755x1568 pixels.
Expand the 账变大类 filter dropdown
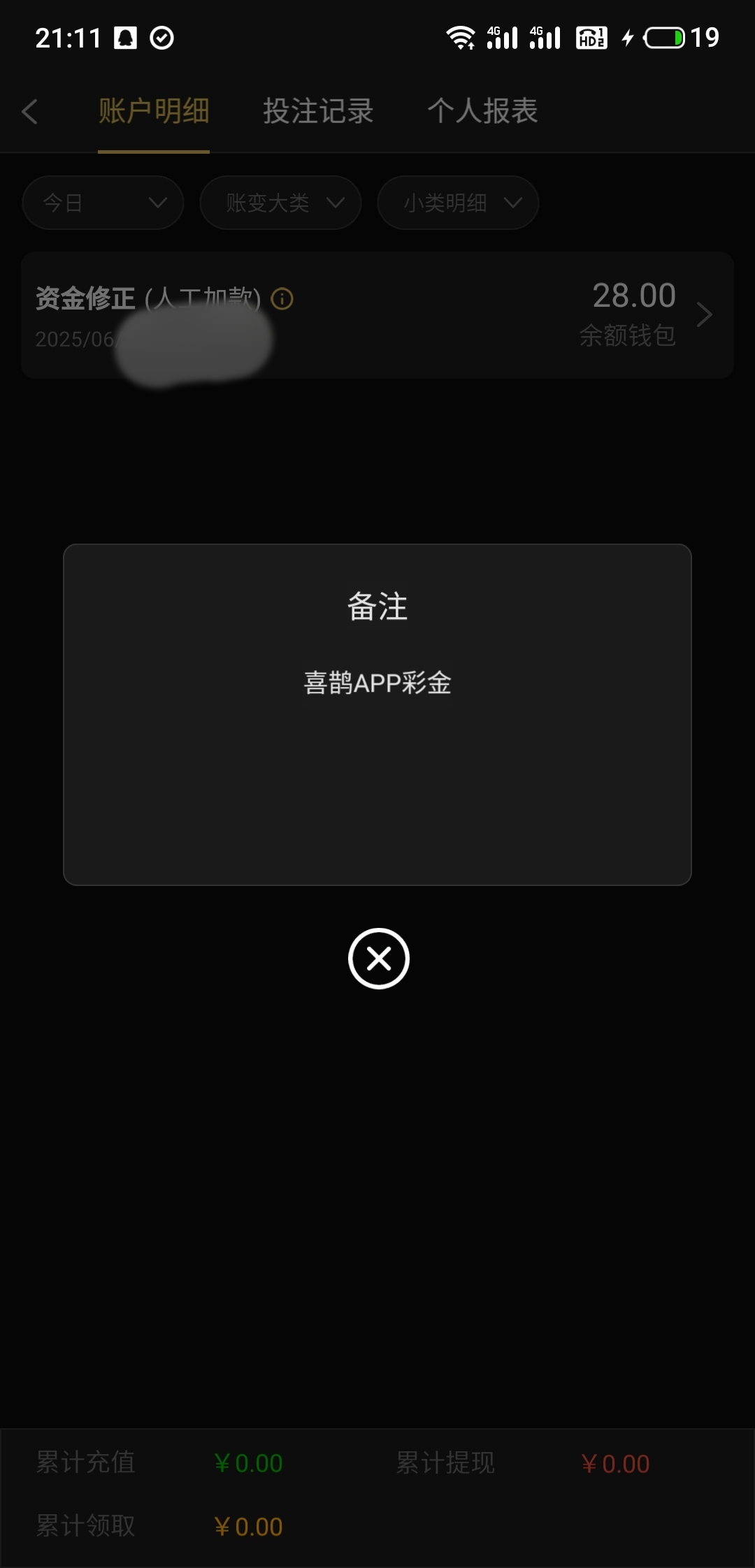click(280, 203)
